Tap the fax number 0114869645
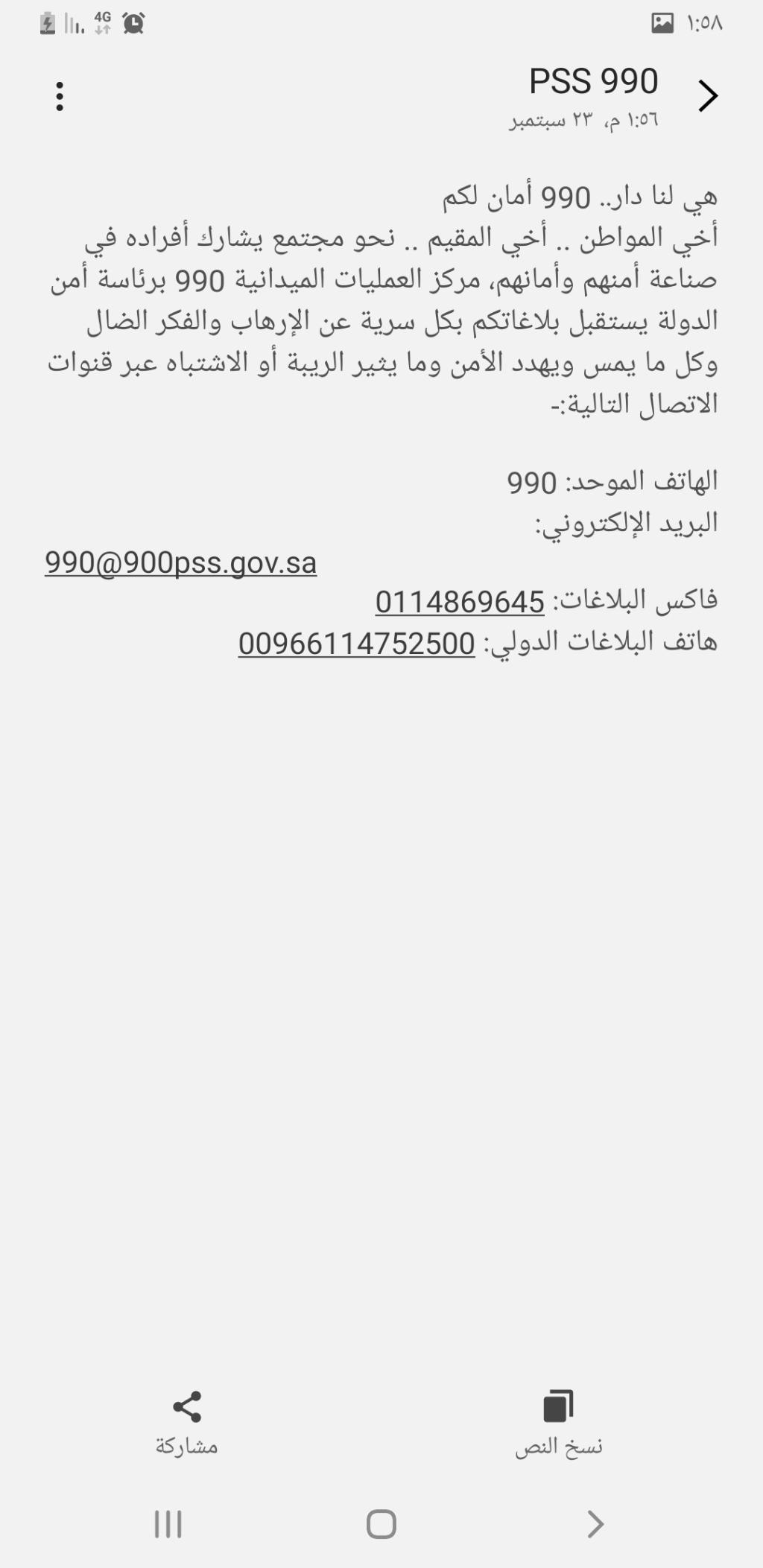The width and height of the screenshot is (763, 1568). click(x=460, y=602)
